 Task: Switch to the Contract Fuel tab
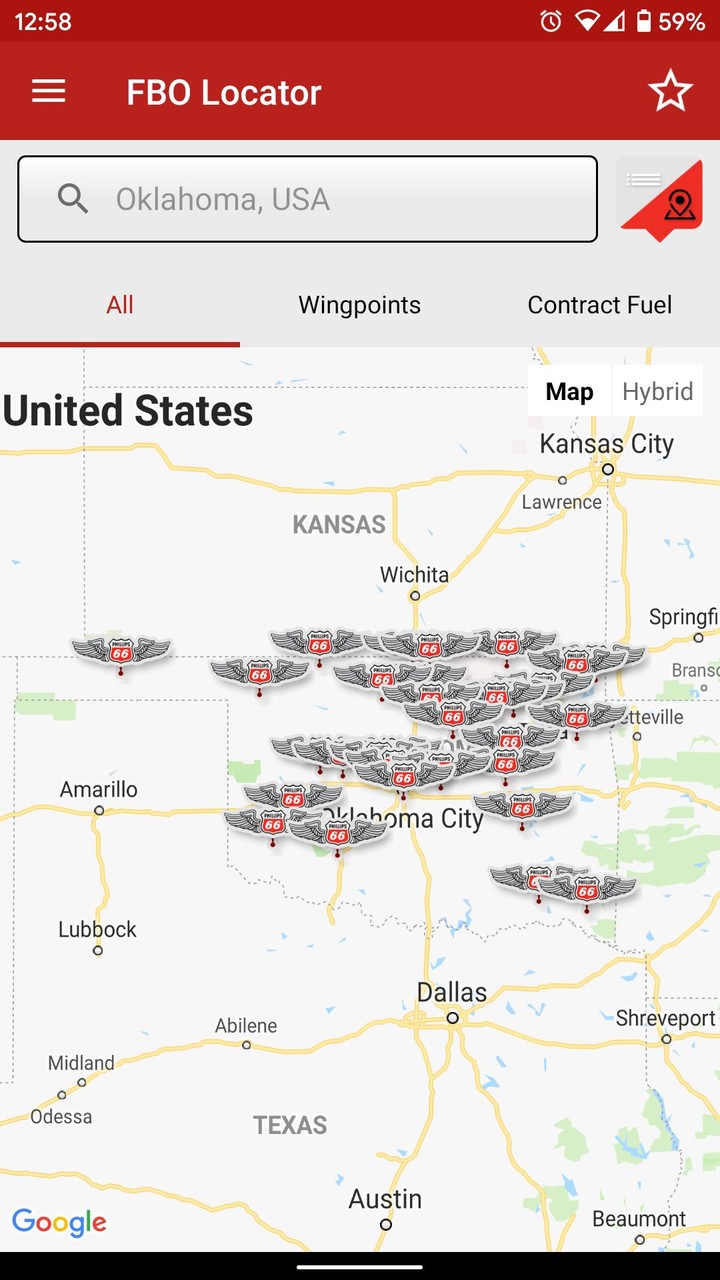pos(600,305)
